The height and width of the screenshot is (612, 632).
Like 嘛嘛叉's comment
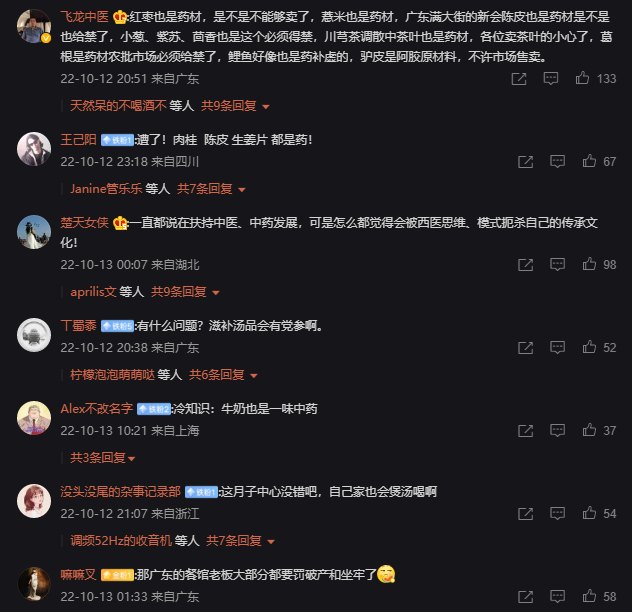pos(590,596)
